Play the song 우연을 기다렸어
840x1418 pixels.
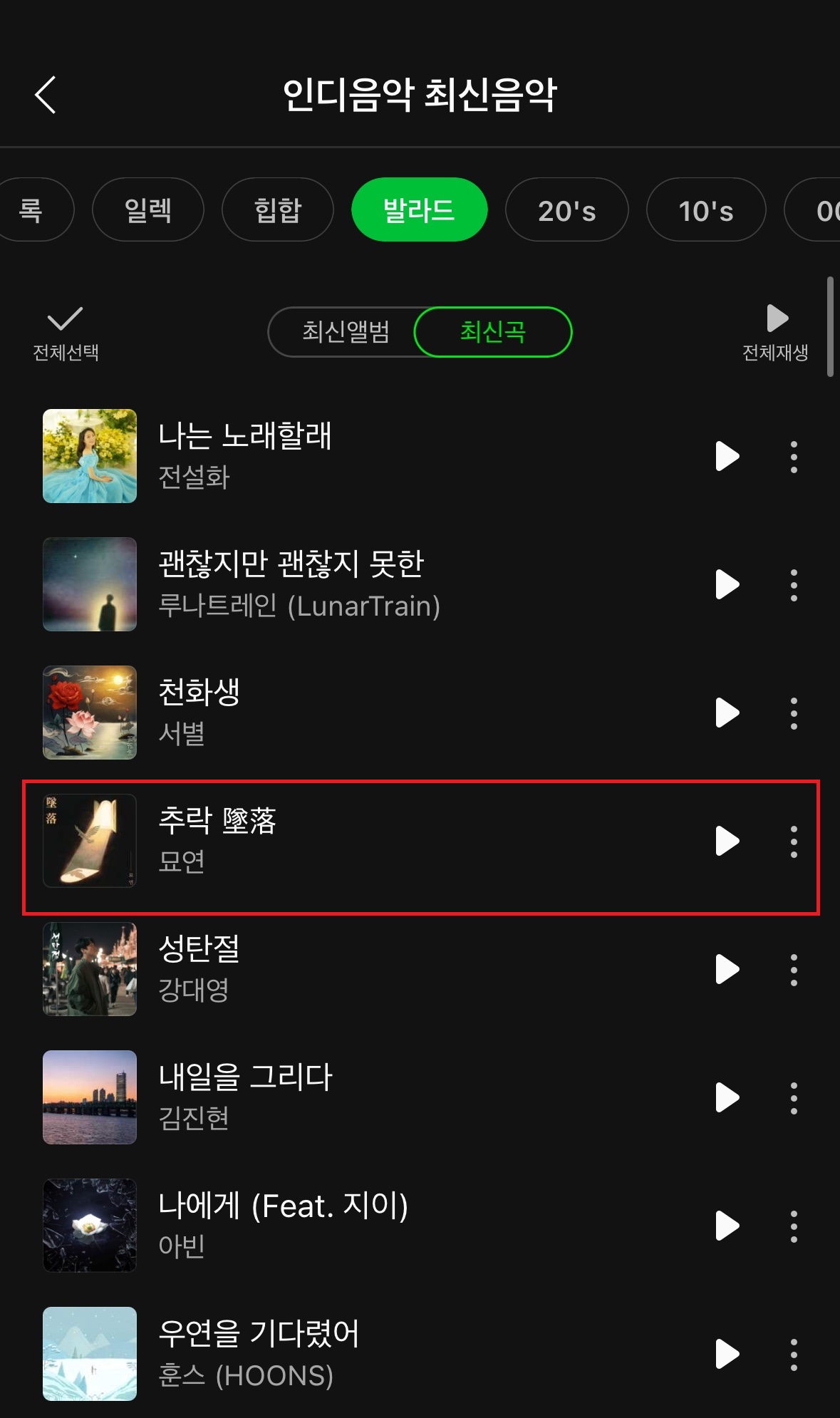(727, 1354)
